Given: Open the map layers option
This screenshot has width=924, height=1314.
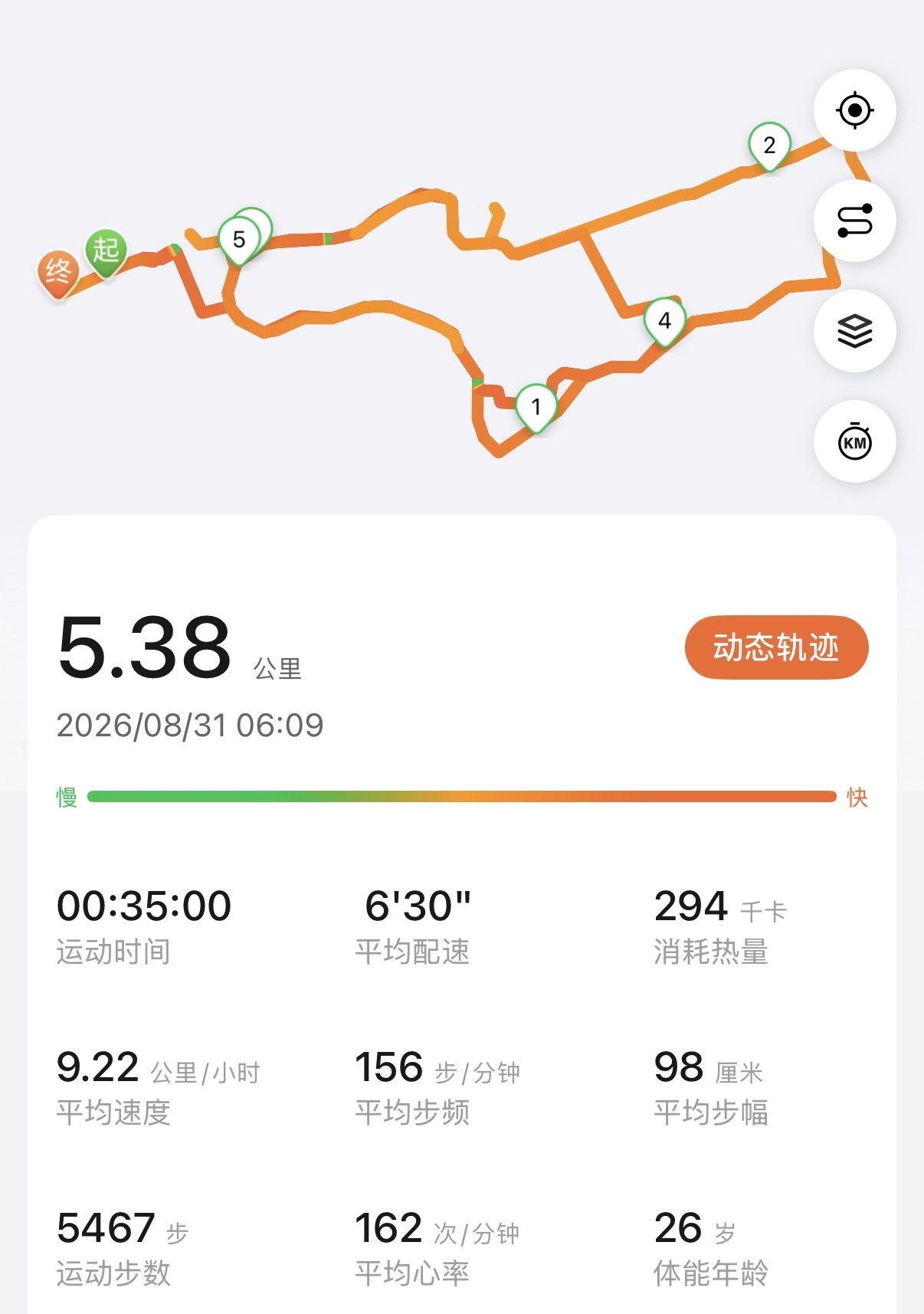Looking at the screenshot, I should click(854, 331).
